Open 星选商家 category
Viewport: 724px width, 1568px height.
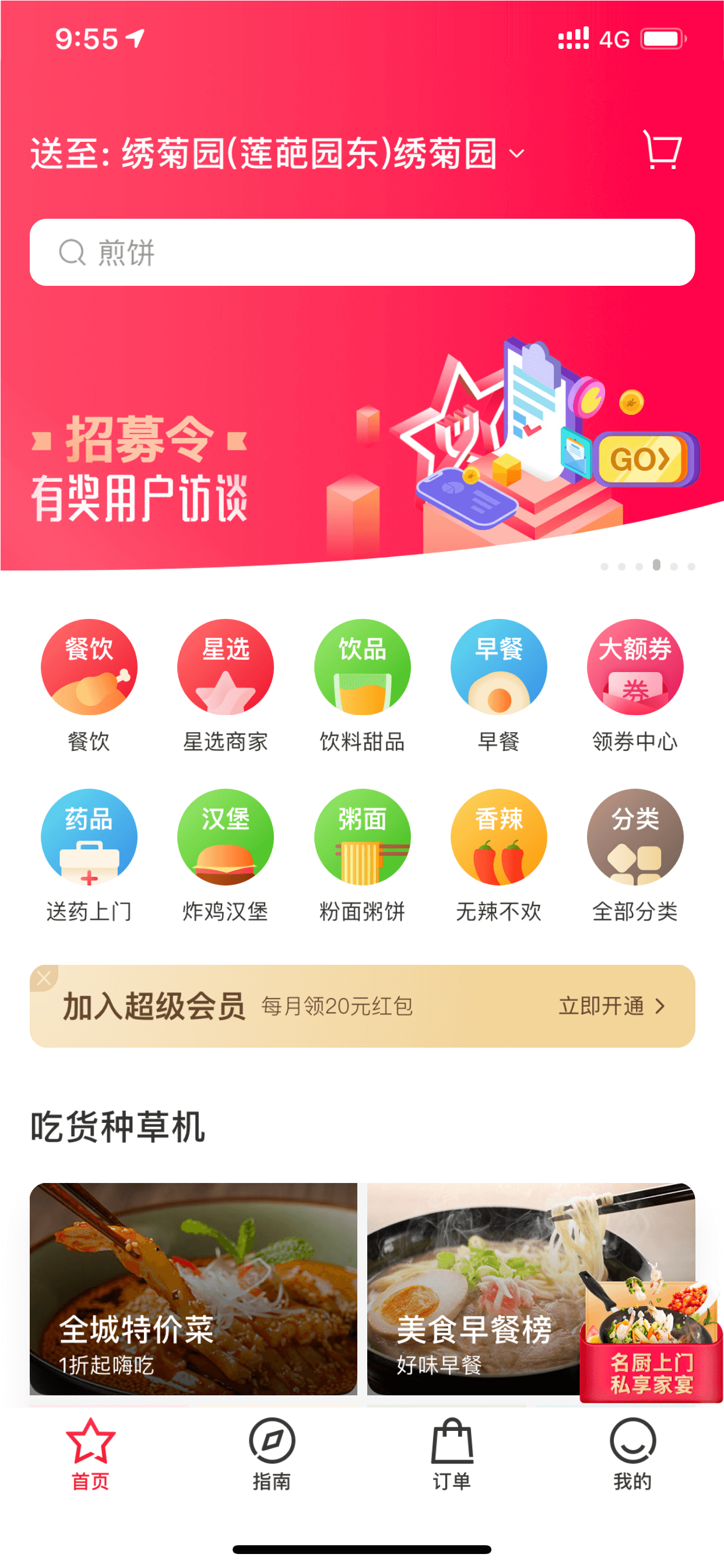(x=225, y=686)
